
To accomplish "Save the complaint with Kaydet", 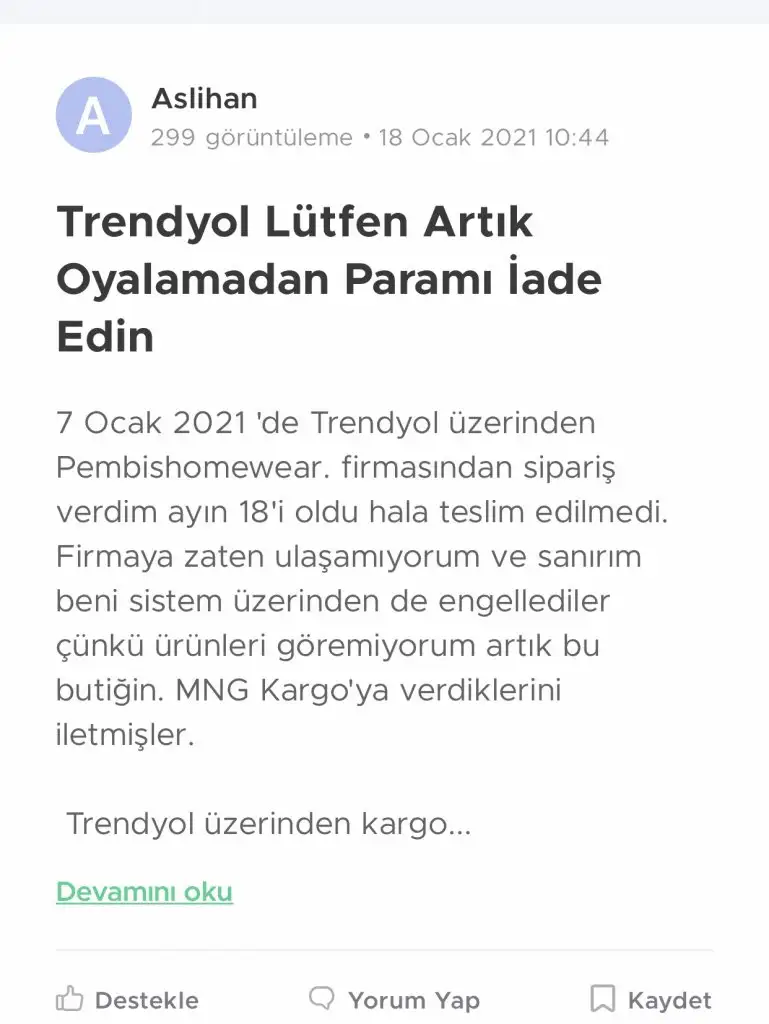I will point(651,999).
